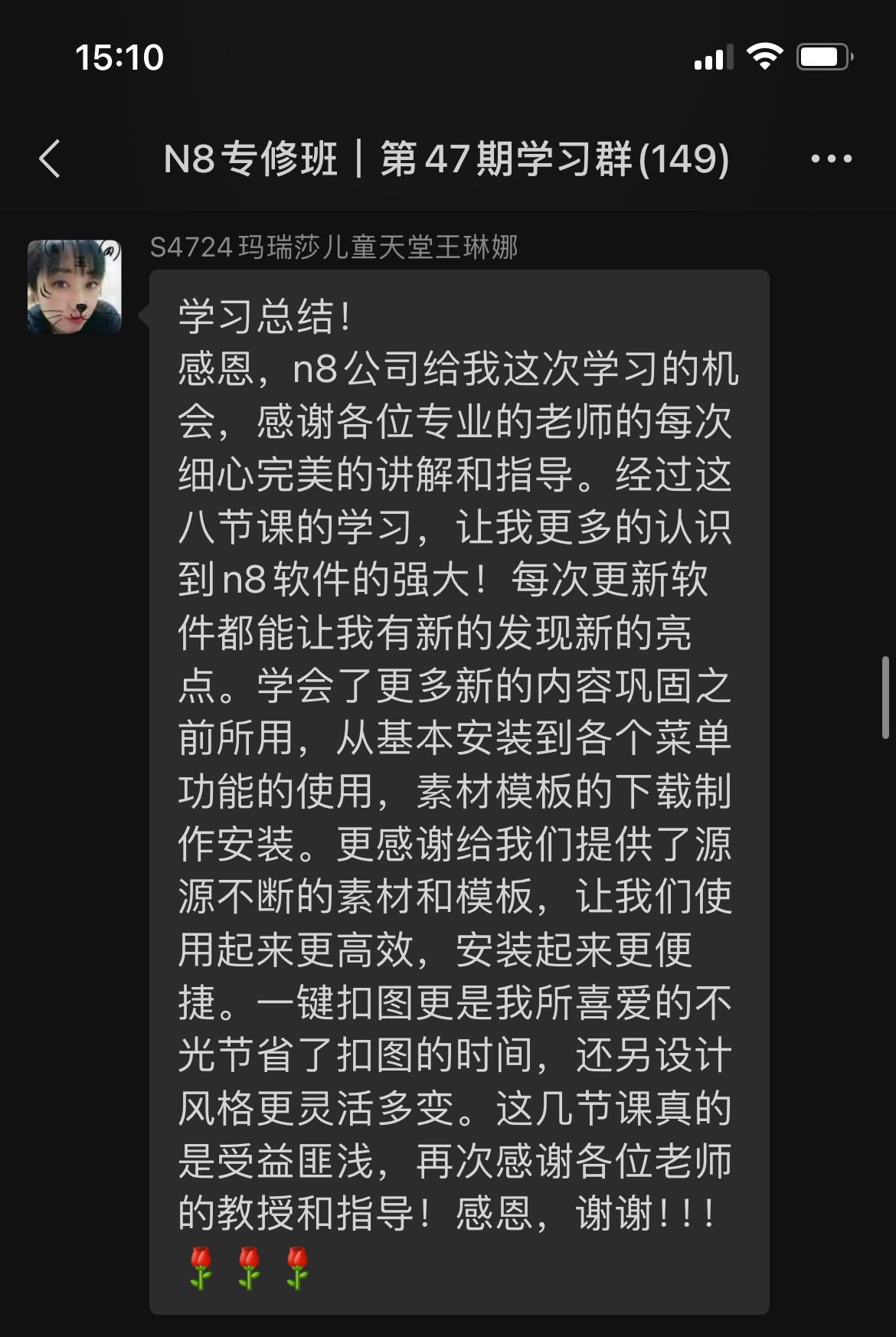This screenshot has height=1337, width=896.
Task: Open 王琳娜's profile avatar
Action: [x=74, y=286]
